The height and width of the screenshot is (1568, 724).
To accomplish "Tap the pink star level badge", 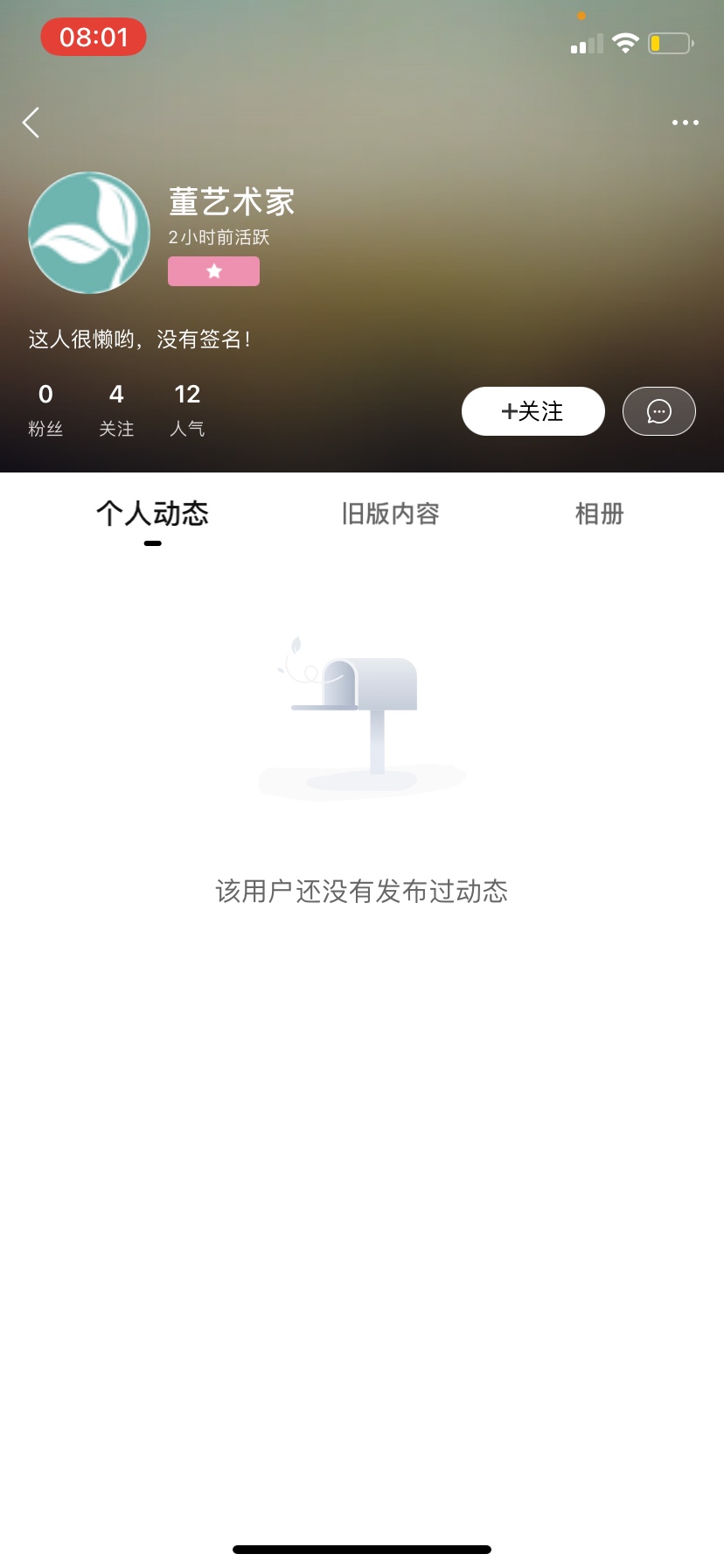I will click(213, 271).
